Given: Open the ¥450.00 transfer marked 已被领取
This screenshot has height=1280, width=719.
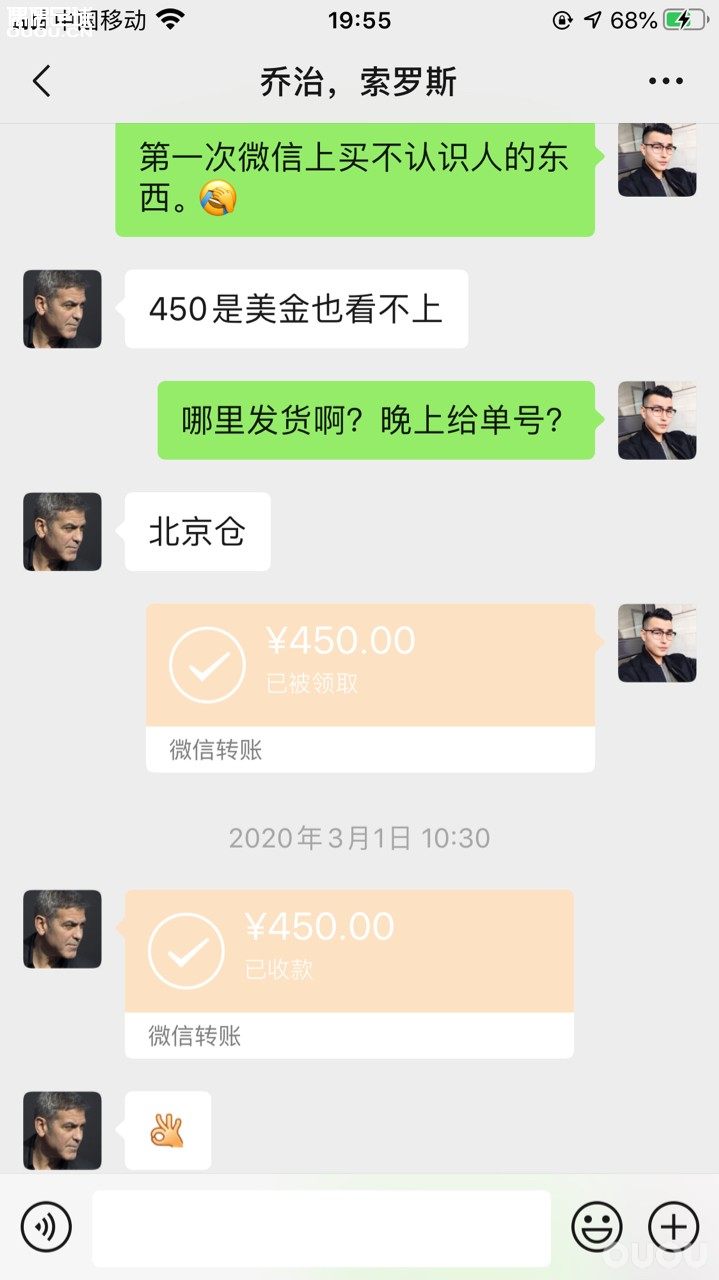Looking at the screenshot, I should (x=370, y=686).
